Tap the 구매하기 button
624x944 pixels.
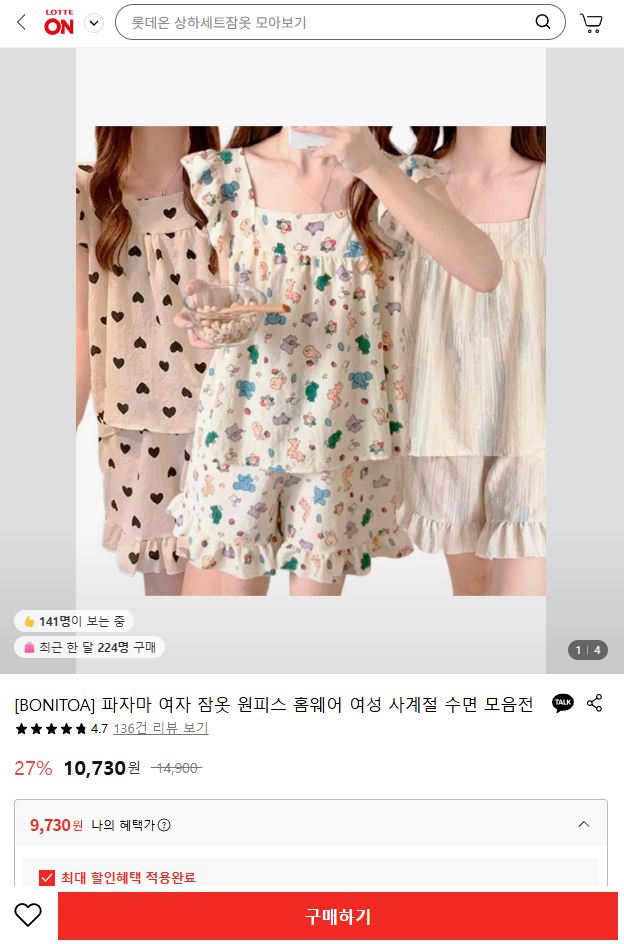[338, 916]
